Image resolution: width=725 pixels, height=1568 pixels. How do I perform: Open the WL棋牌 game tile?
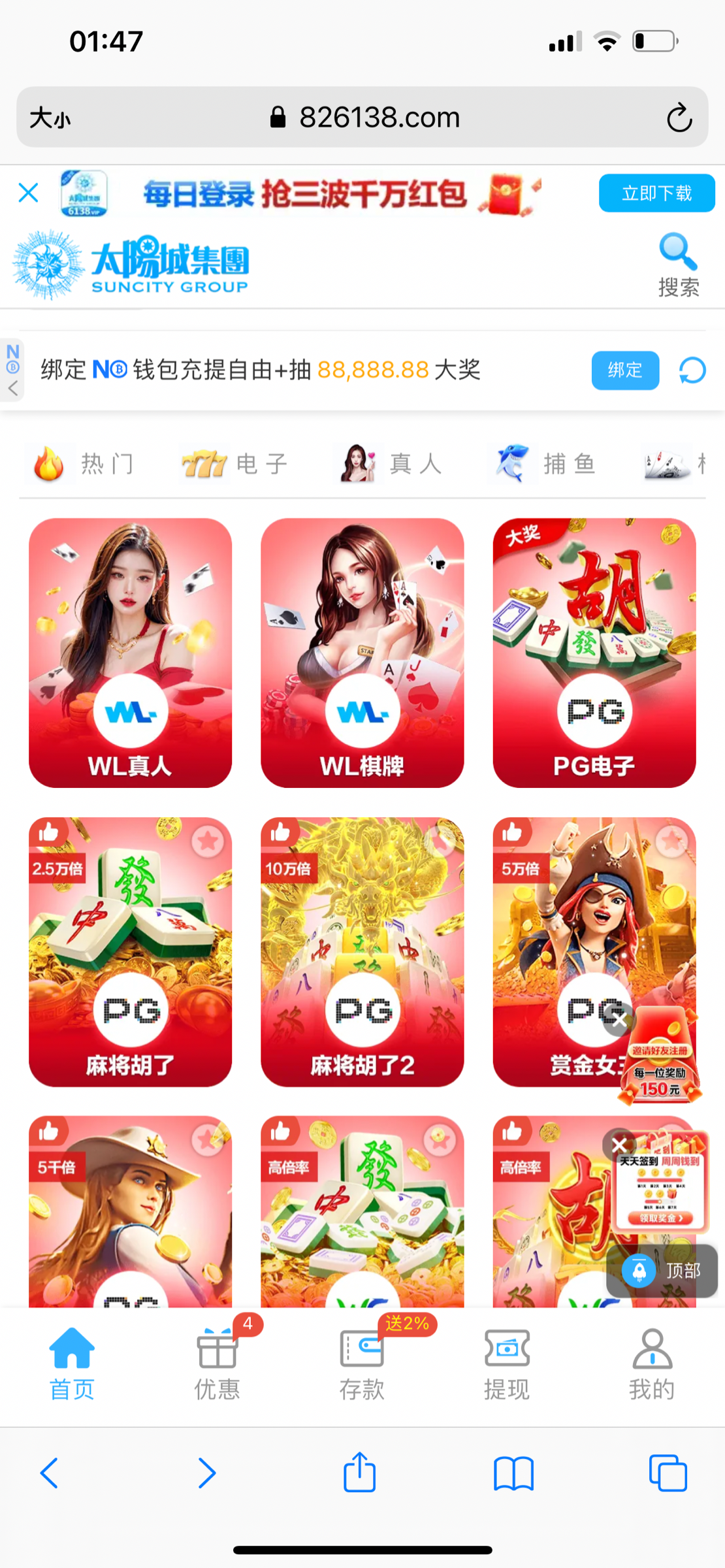tap(362, 653)
